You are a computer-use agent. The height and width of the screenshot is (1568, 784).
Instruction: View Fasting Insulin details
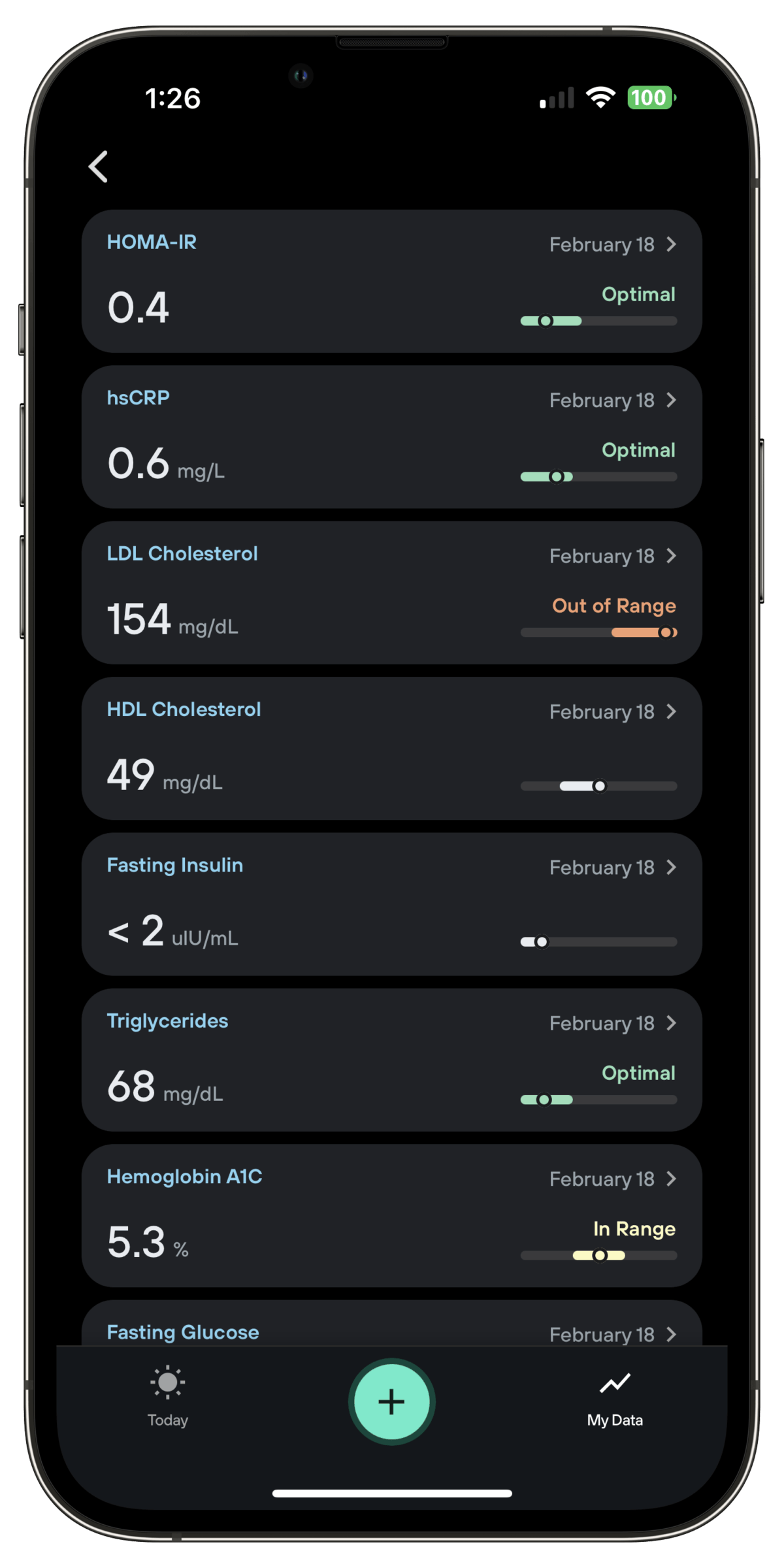(x=392, y=904)
